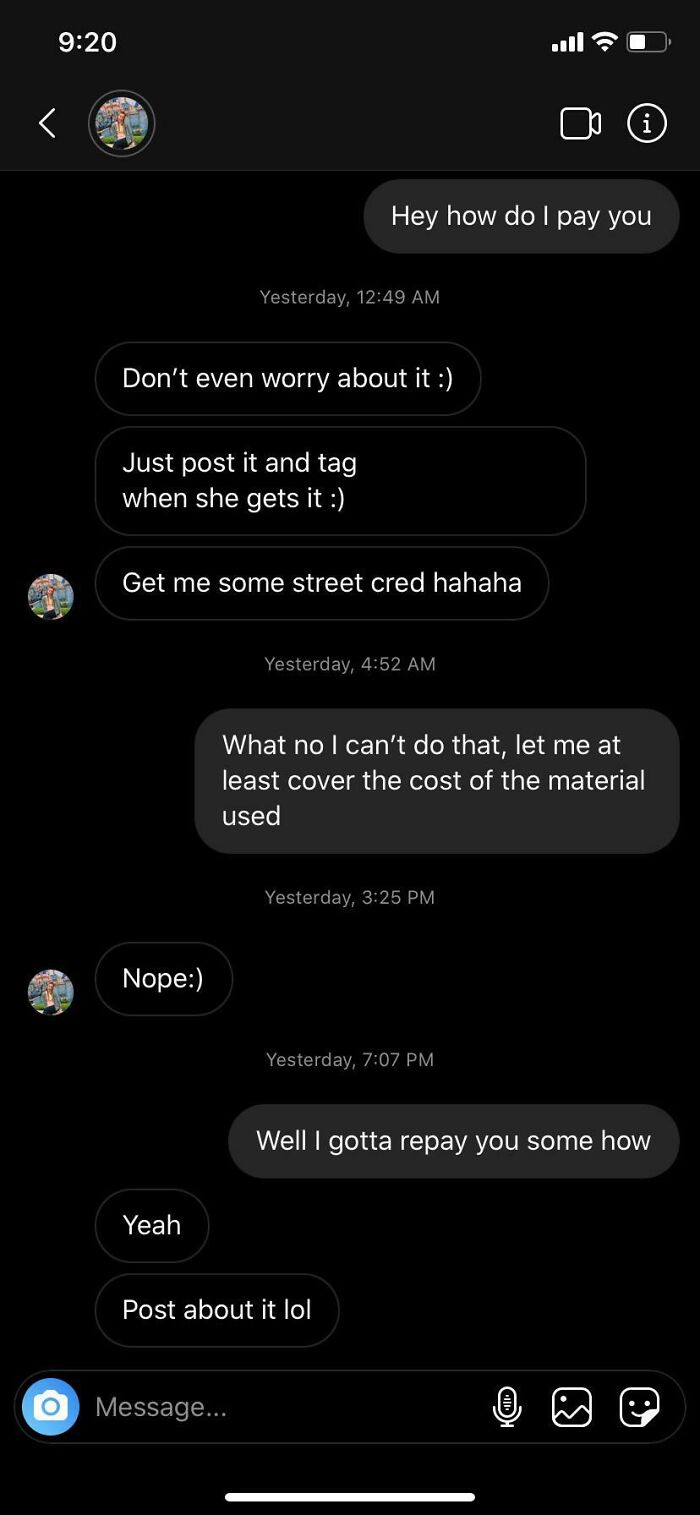The image size is (700, 1515).
Task: Open conversation details info
Action: point(646,123)
